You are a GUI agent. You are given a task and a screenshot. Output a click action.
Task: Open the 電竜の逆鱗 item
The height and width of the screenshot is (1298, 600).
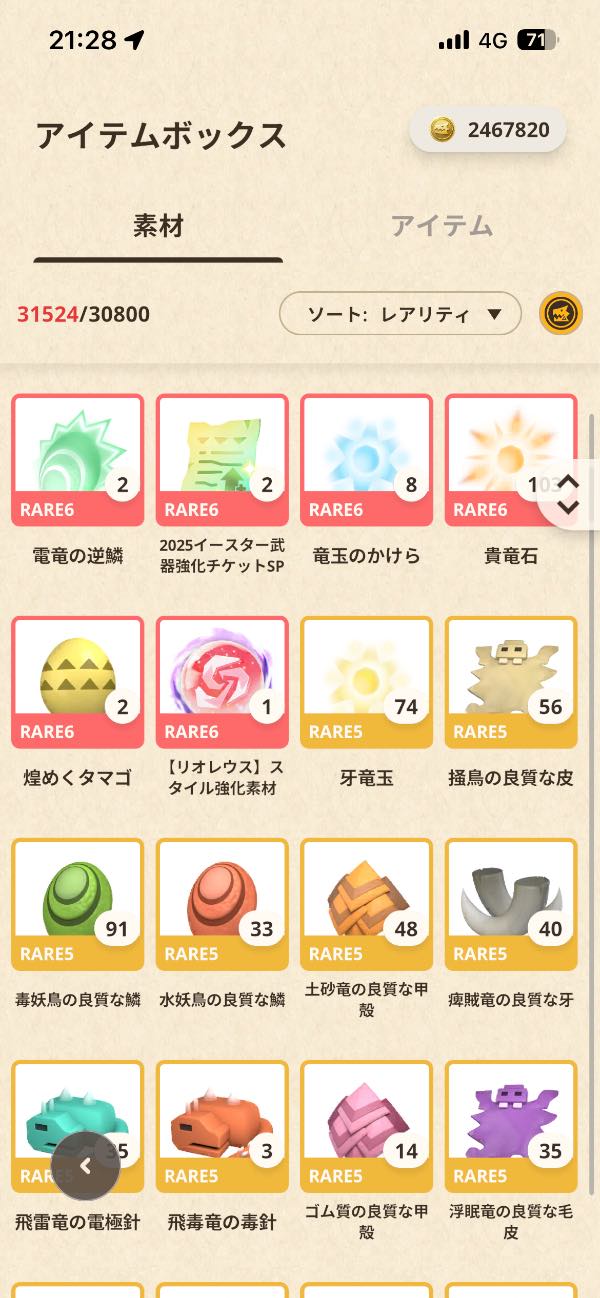pyautogui.click(x=78, y=460)
